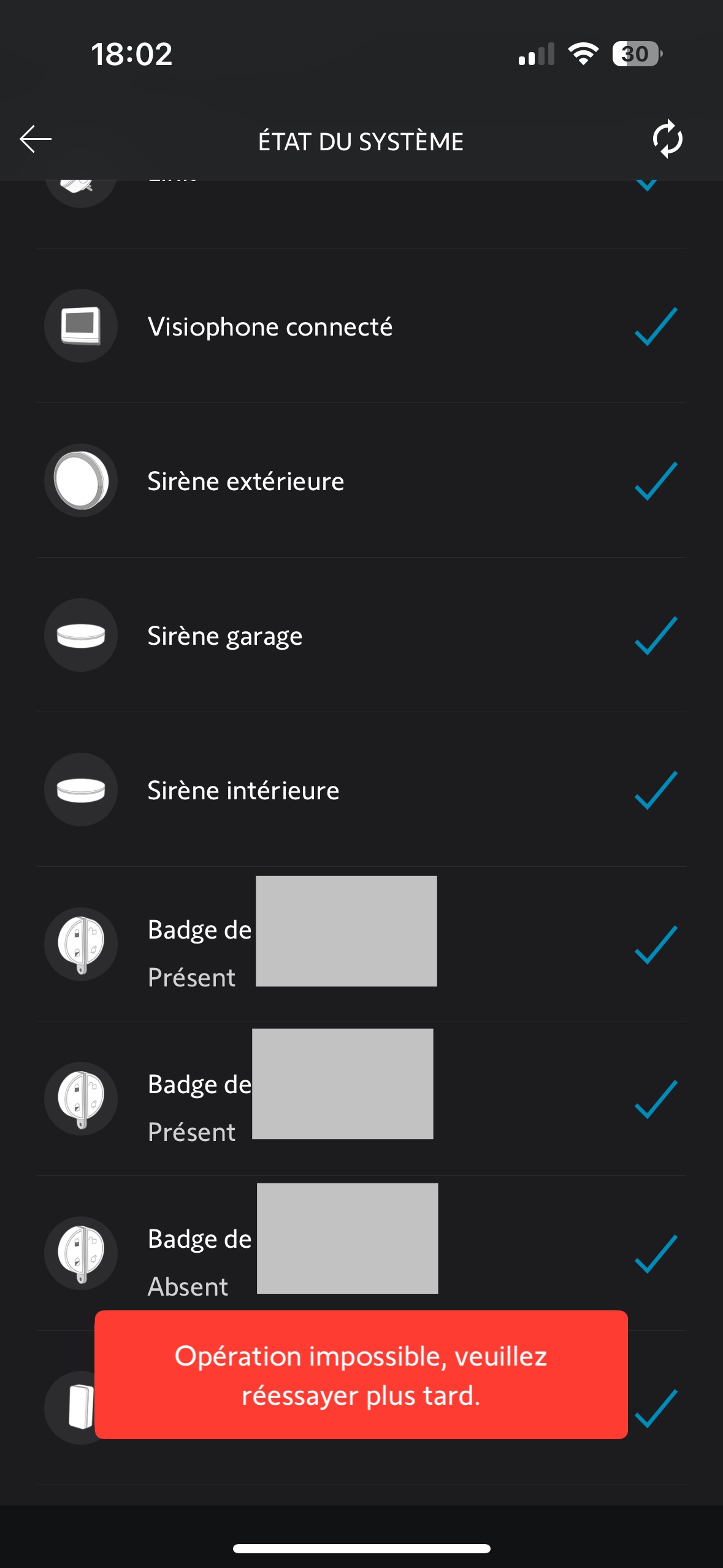723x1568 pixels.
Task: Refresh the system status
Action: (667, 139)
